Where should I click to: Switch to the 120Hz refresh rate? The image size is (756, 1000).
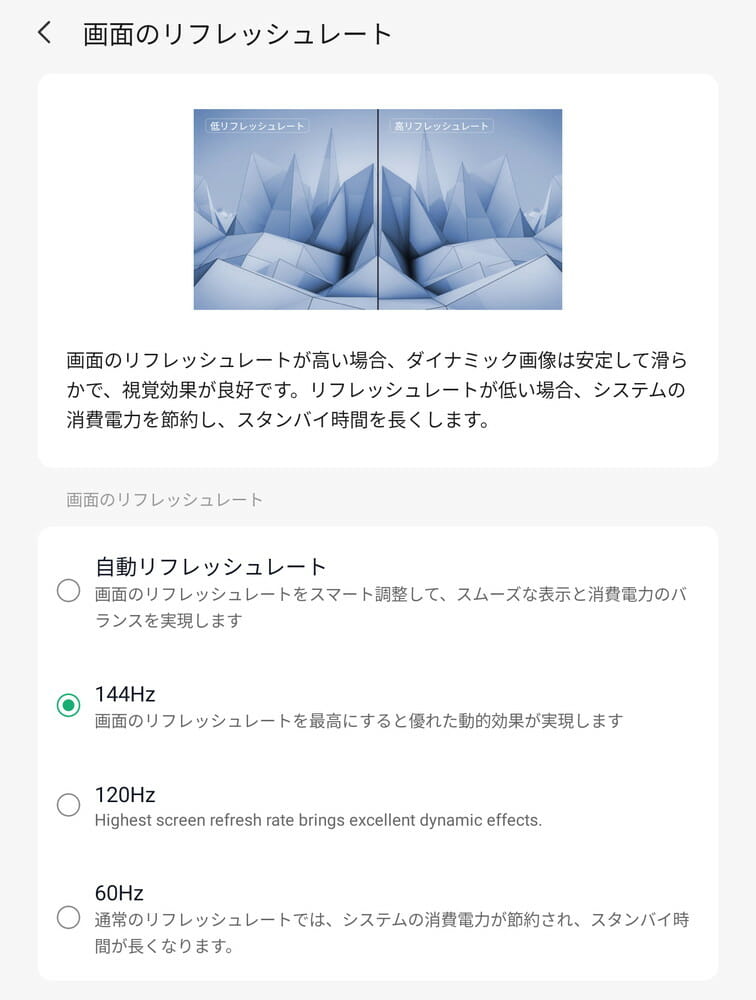coord(68,805)
